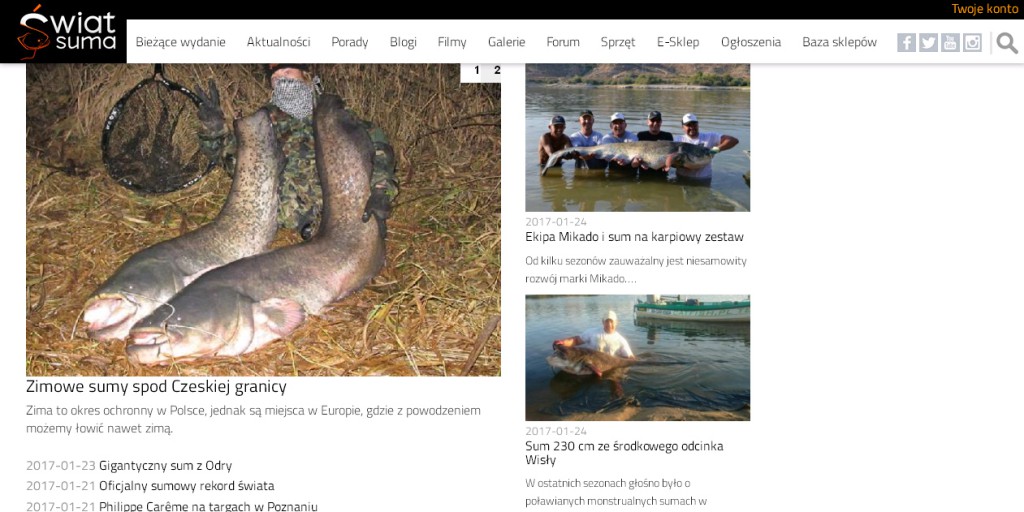
Task: Go to Bieżące wydanie section
Action: [180, 42]
